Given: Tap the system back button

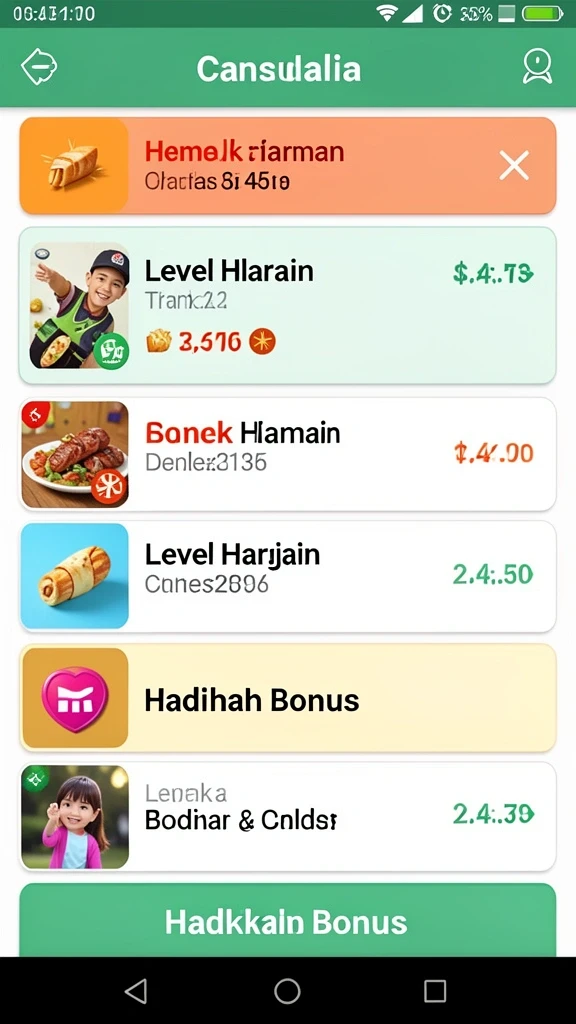Looking at the screenshot, I should coord(136,991).
